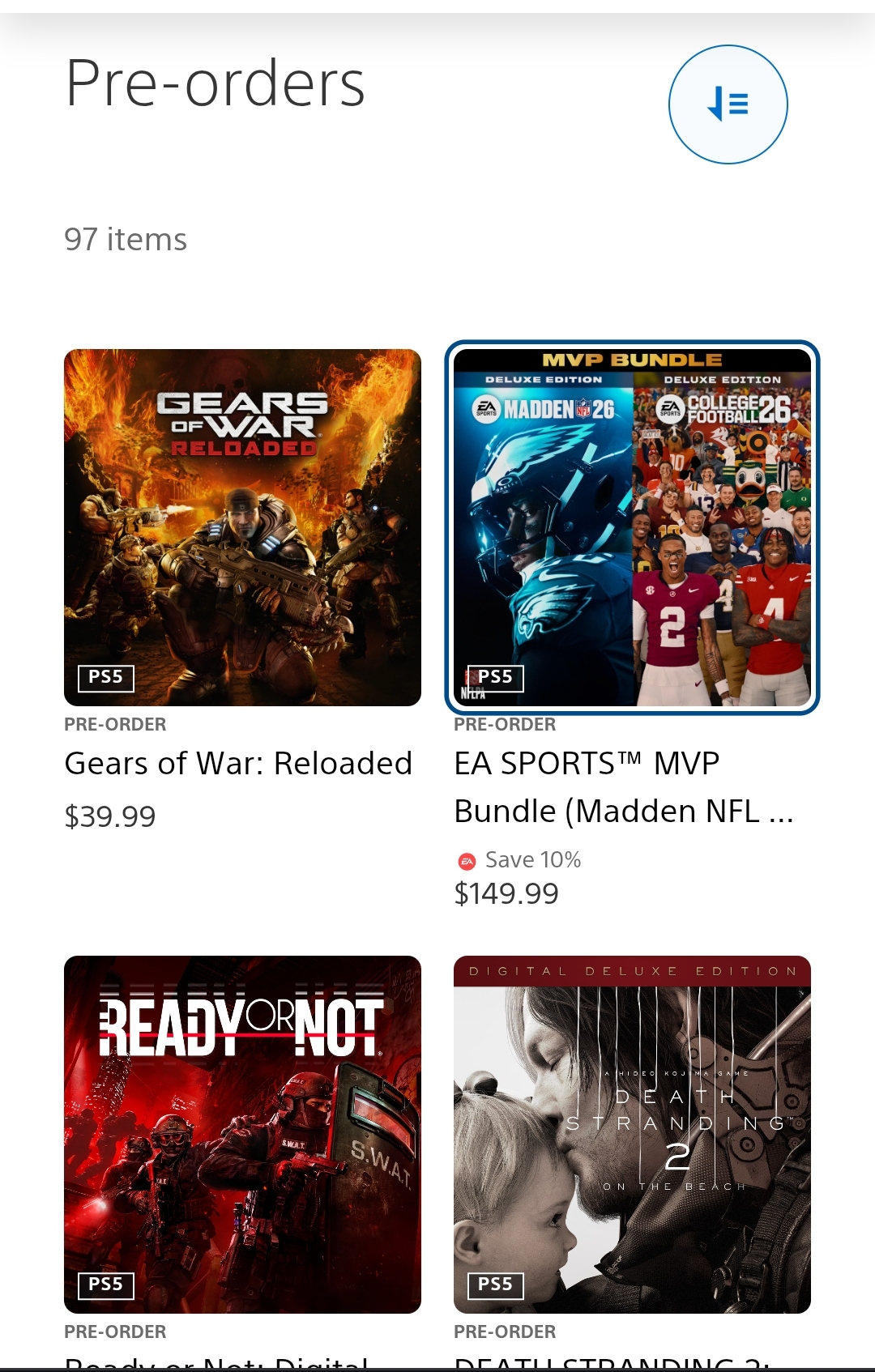This screenshot has height=1372, width=875.
Task: Open EA SPORTS MVP Bundle pre-order
Action: point(632,527)
